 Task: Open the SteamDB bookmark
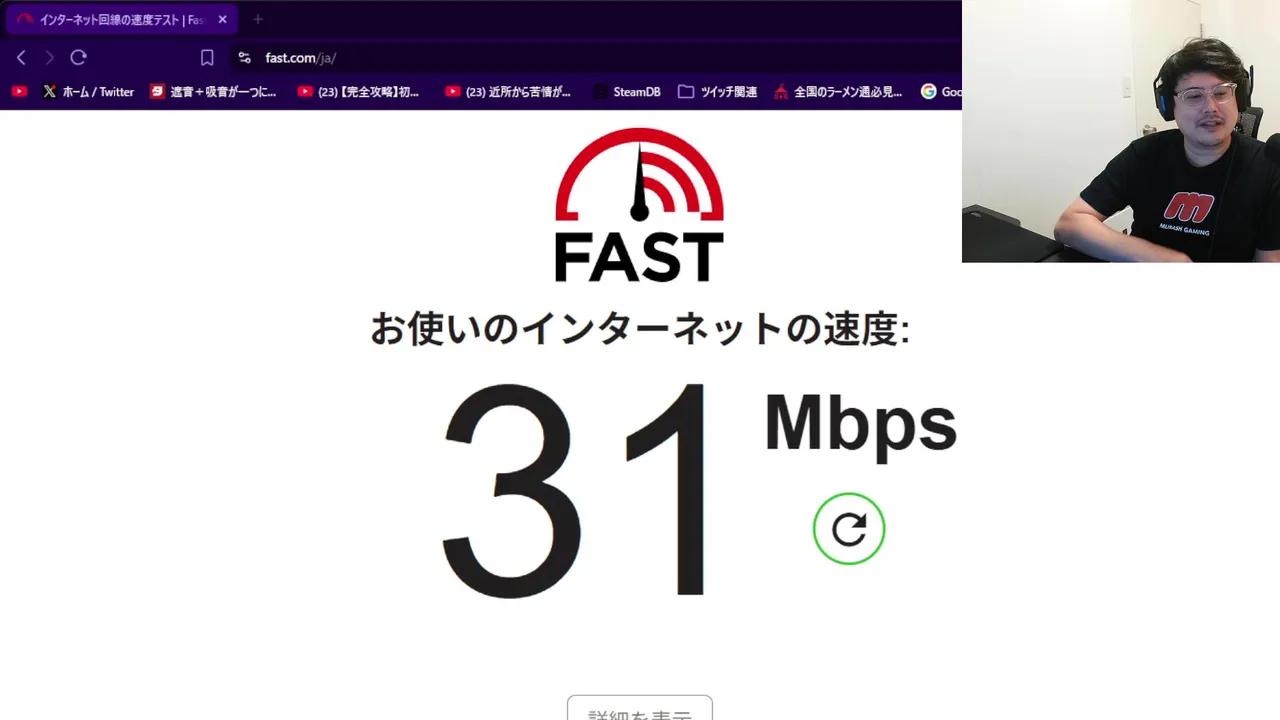pyautogui.click(x=627, y=92)
